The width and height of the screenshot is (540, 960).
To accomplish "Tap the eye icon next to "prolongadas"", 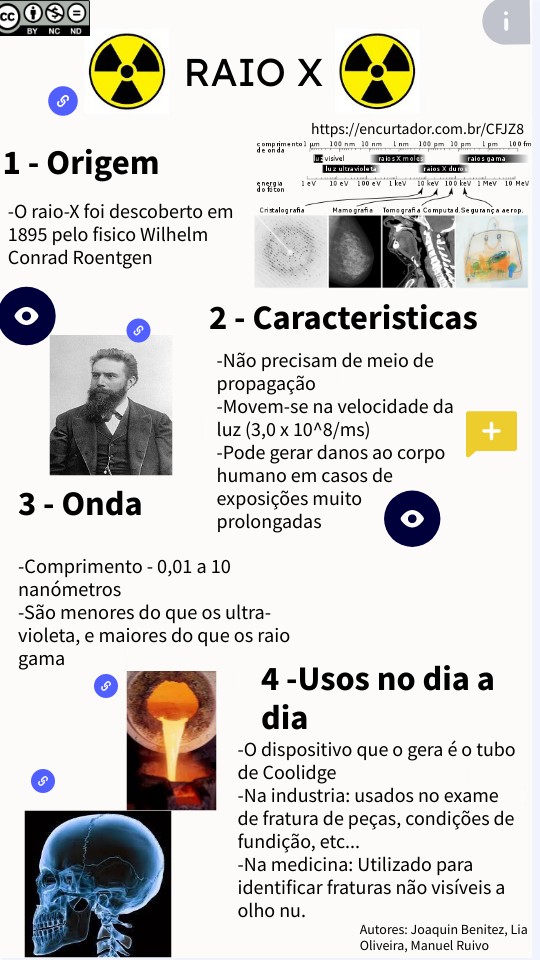I will (412, 519).
